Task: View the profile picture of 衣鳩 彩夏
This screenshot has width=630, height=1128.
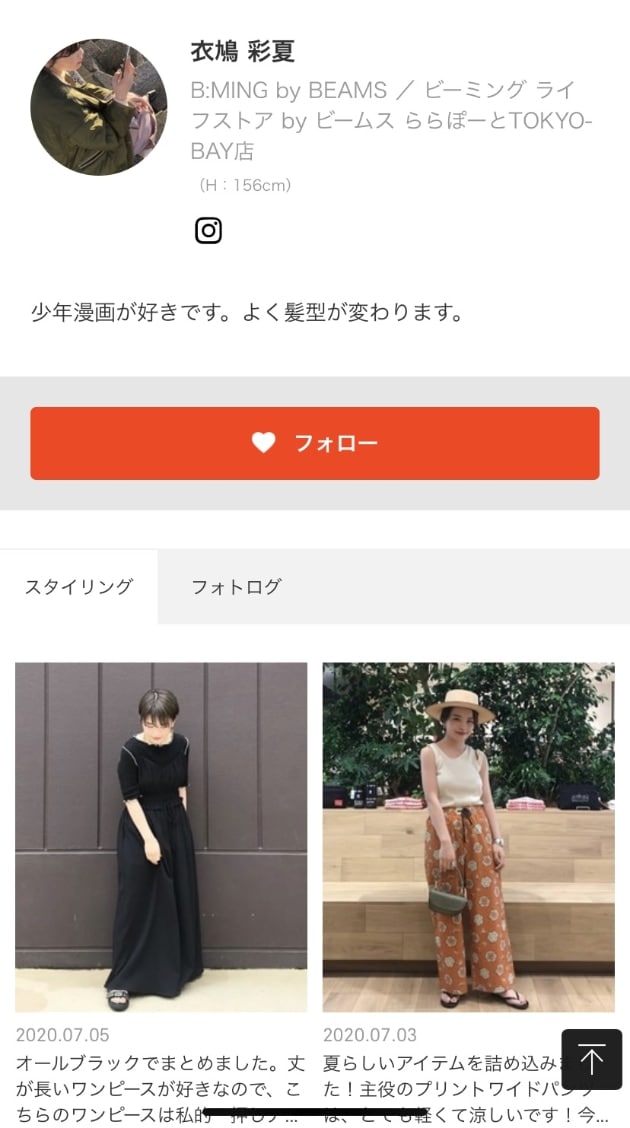Action: click(x=99, y=108)
